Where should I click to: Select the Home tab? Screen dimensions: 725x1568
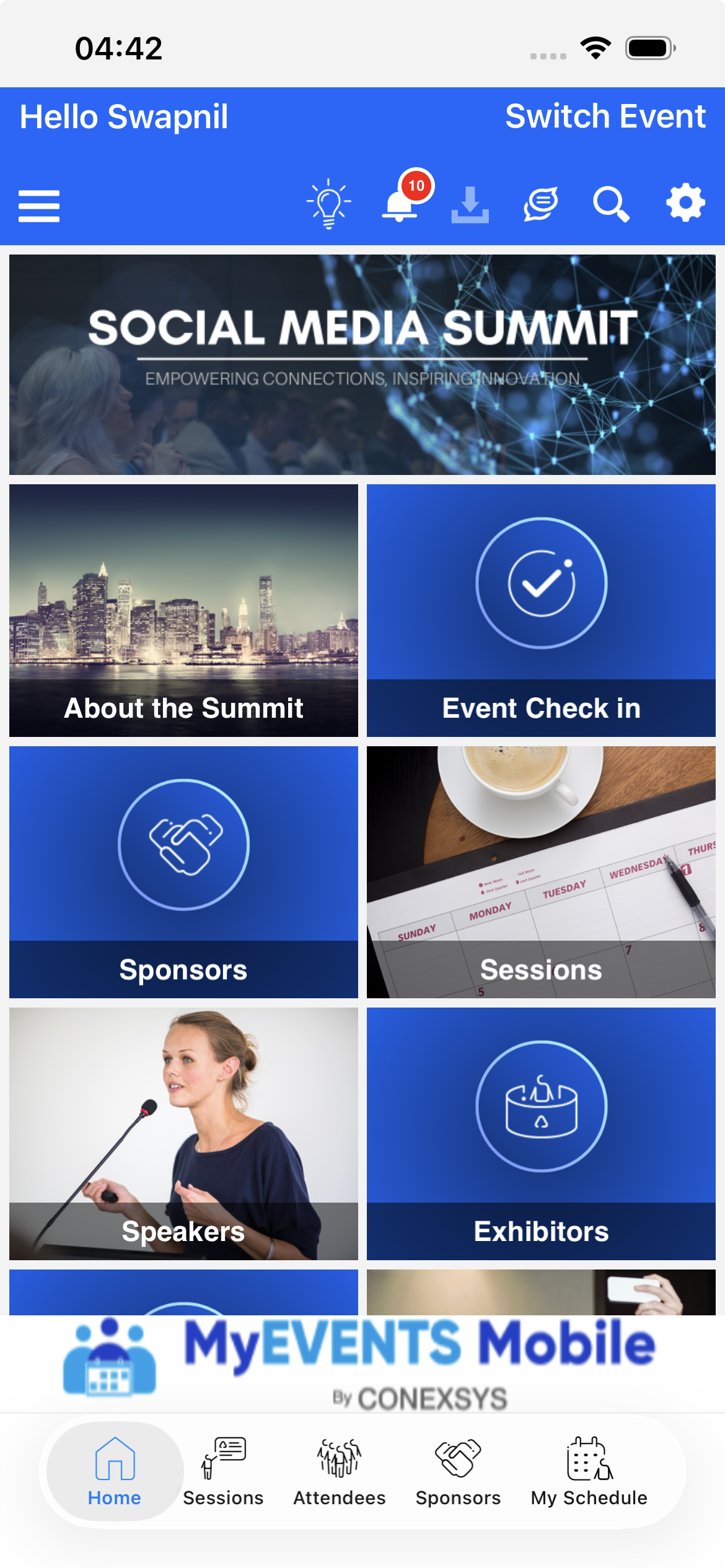pos(115,1471)
